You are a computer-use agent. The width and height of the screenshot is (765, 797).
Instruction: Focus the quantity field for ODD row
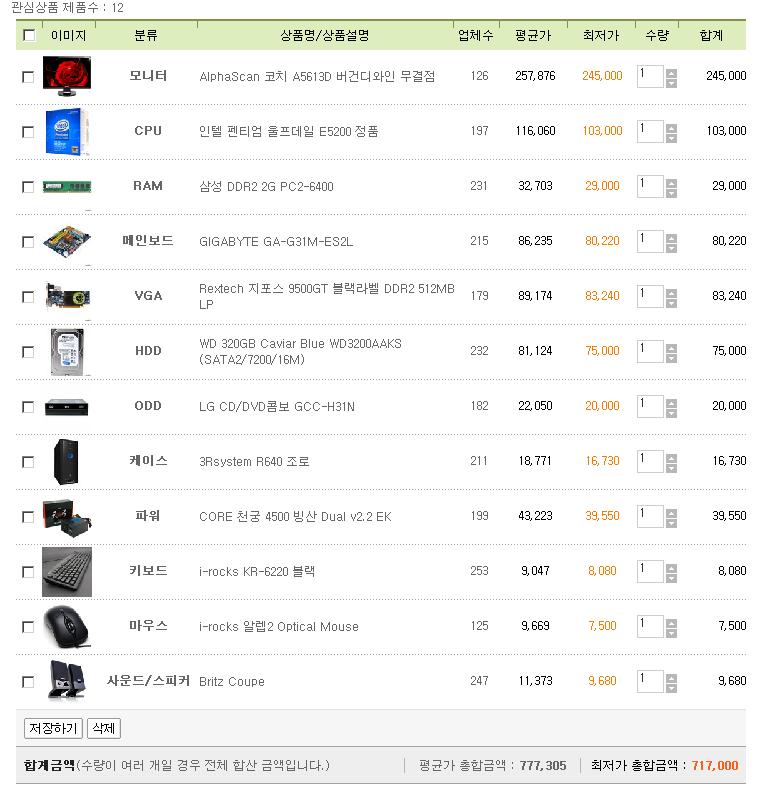649,406
